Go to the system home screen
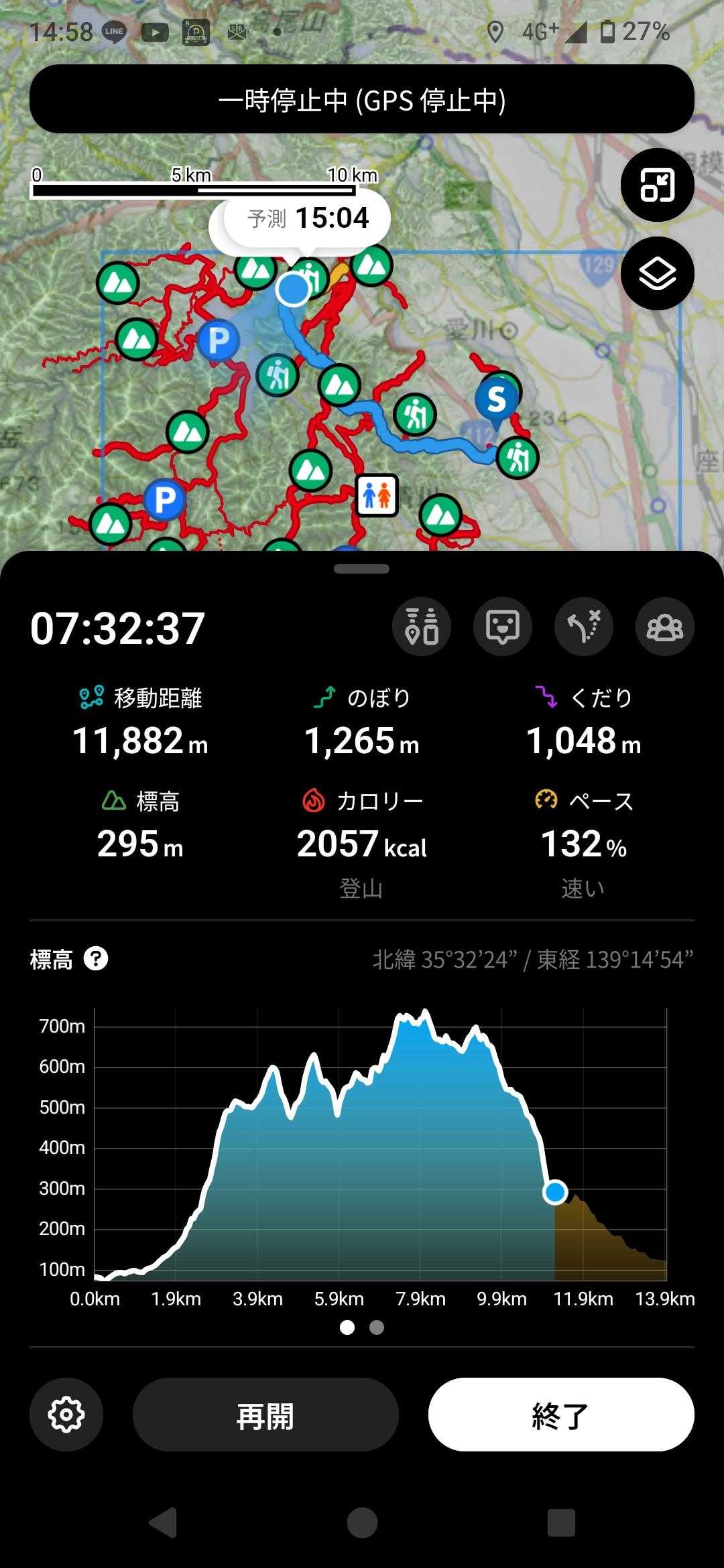This screenshot has width=724, height=1568. (x=362, y=1523)
